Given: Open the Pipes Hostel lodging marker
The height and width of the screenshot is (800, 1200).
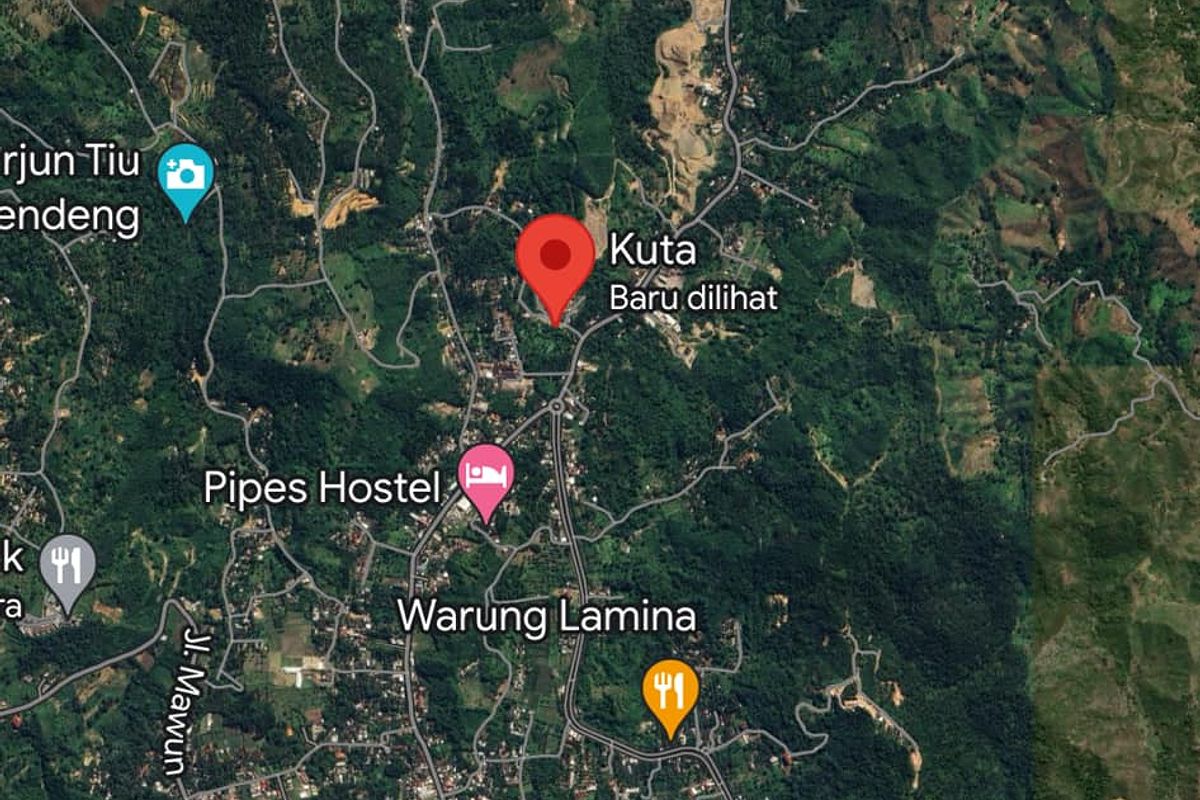Looking at the screenshot, I should click(x=486, y=475).
